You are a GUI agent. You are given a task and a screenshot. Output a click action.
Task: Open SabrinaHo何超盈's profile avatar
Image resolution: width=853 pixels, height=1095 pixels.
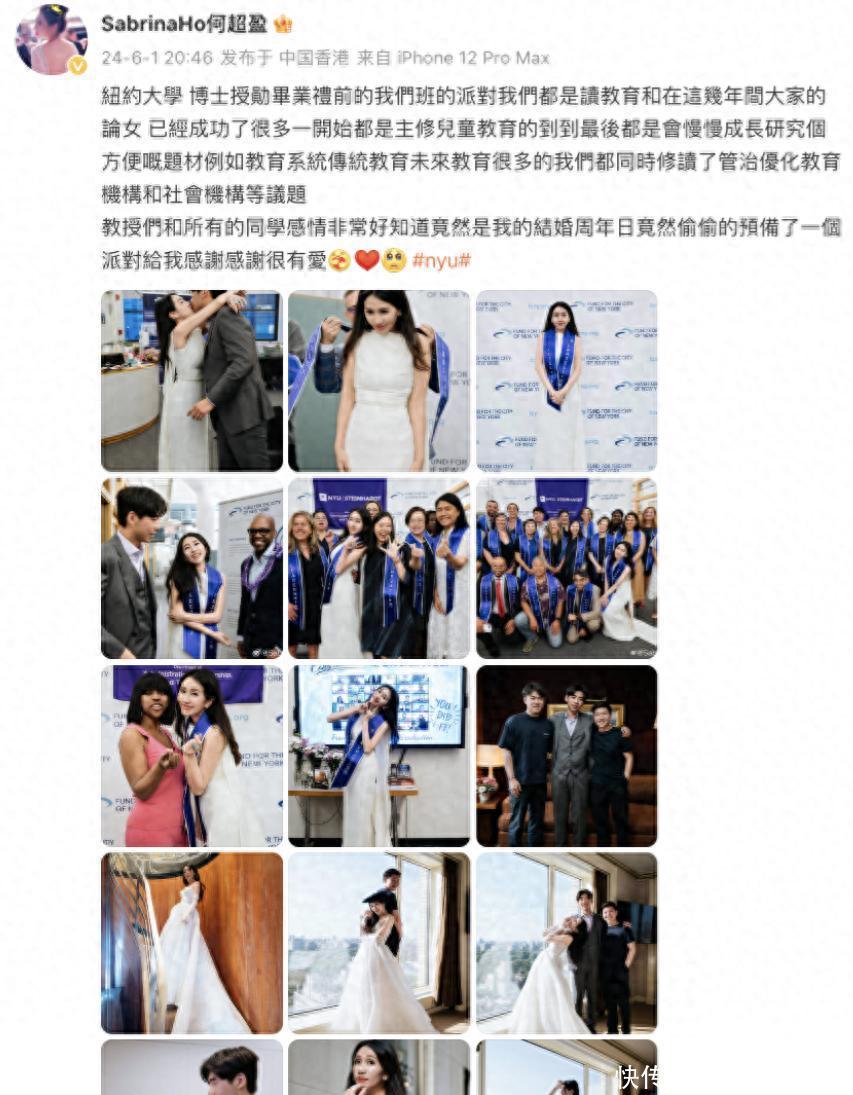51,40
